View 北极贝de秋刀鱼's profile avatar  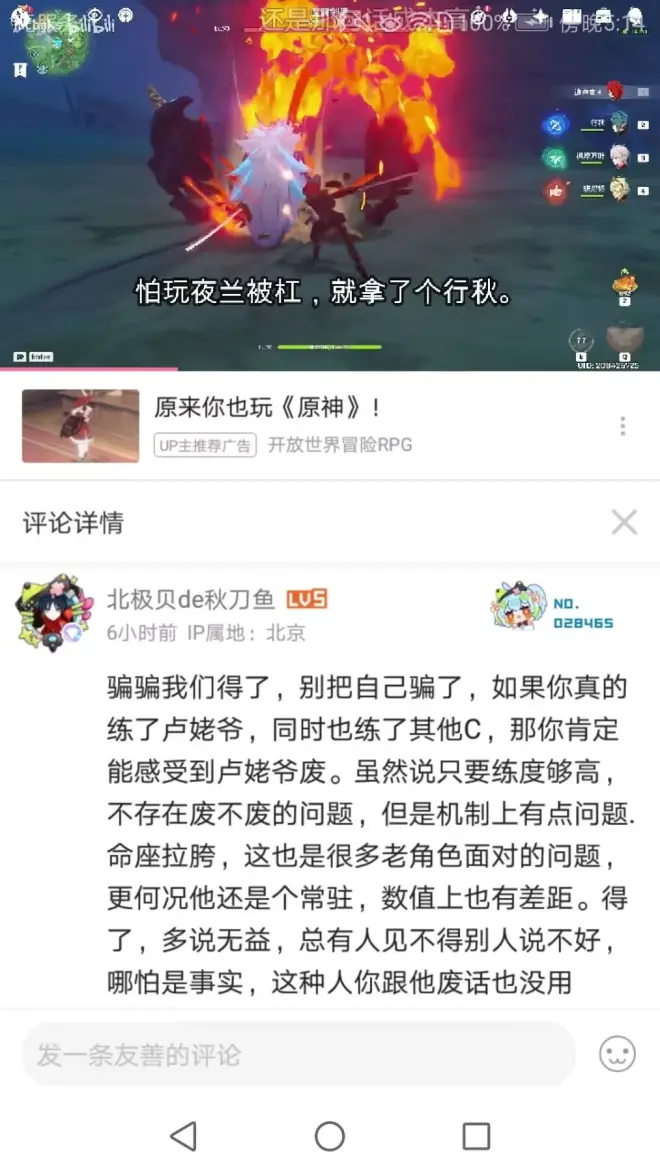[54, 611]
